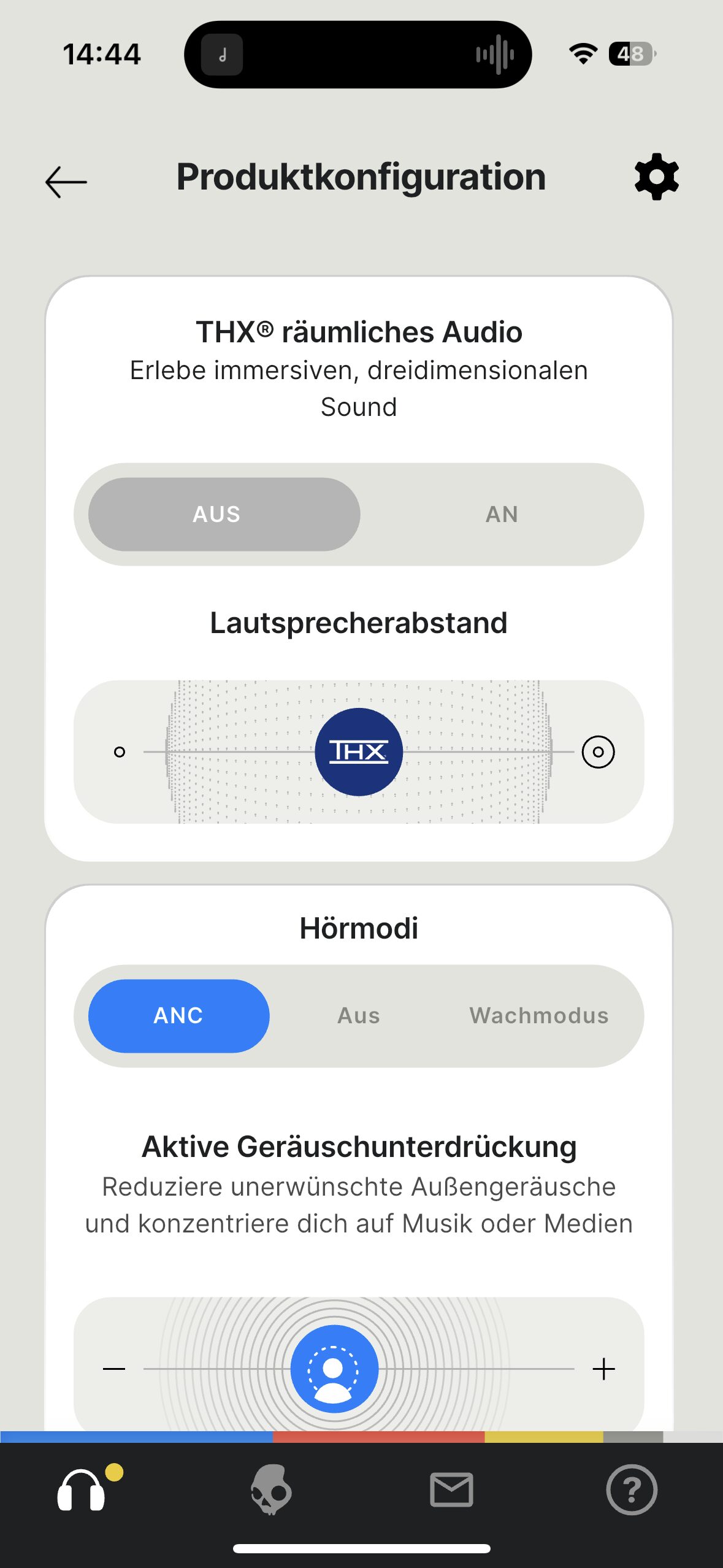Screen dimensions: 723x1568
Task: Set speaker distance to the largest circle
Action: tap(598, 751)
